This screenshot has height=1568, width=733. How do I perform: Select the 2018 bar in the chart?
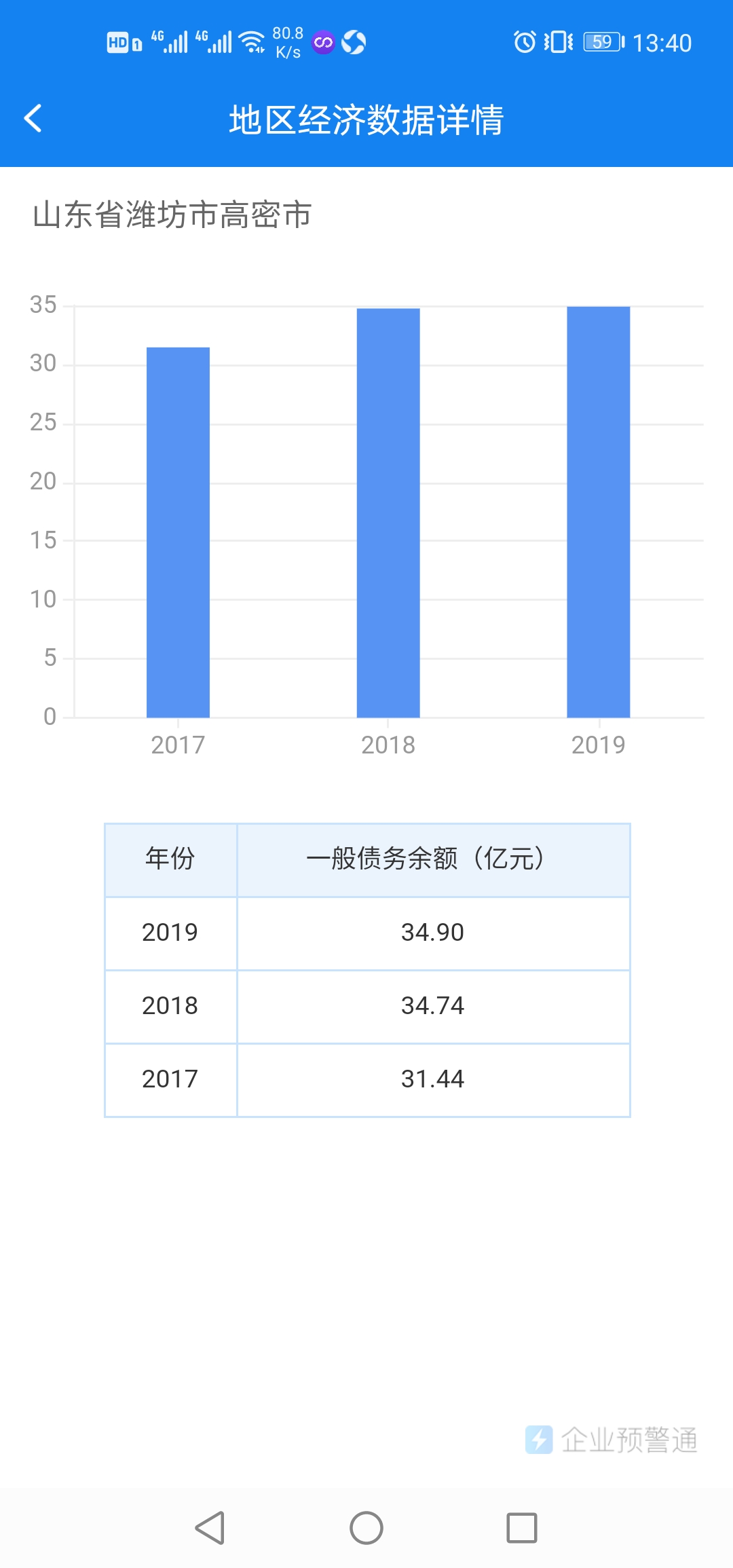click(388, 512)
